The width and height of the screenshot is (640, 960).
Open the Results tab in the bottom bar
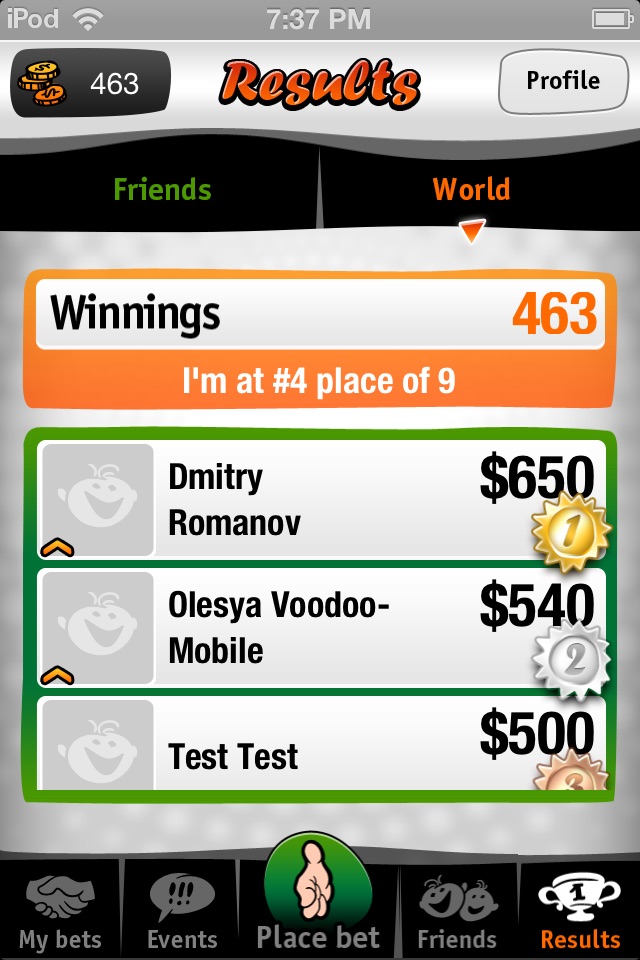pos(580,909)
